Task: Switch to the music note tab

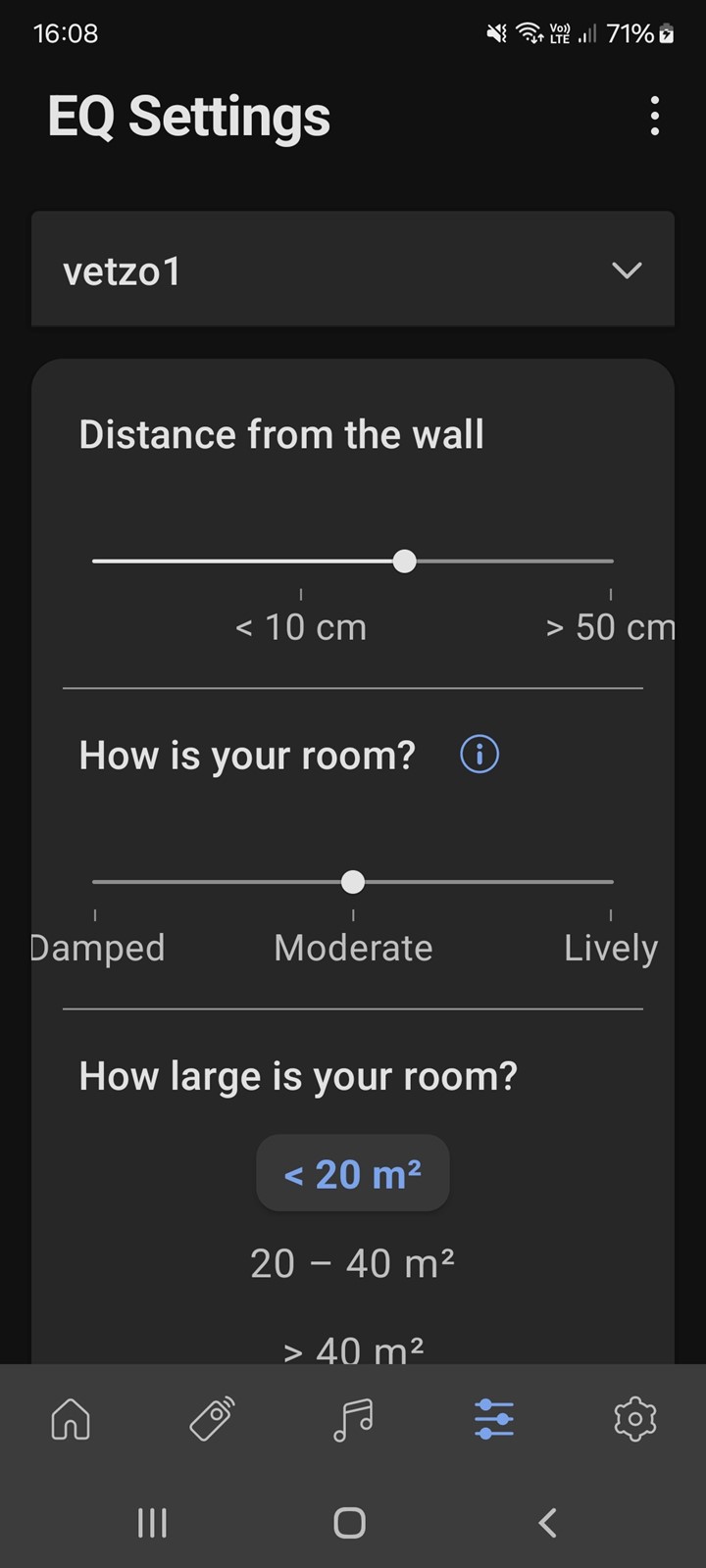Action: pos(353,1418)
